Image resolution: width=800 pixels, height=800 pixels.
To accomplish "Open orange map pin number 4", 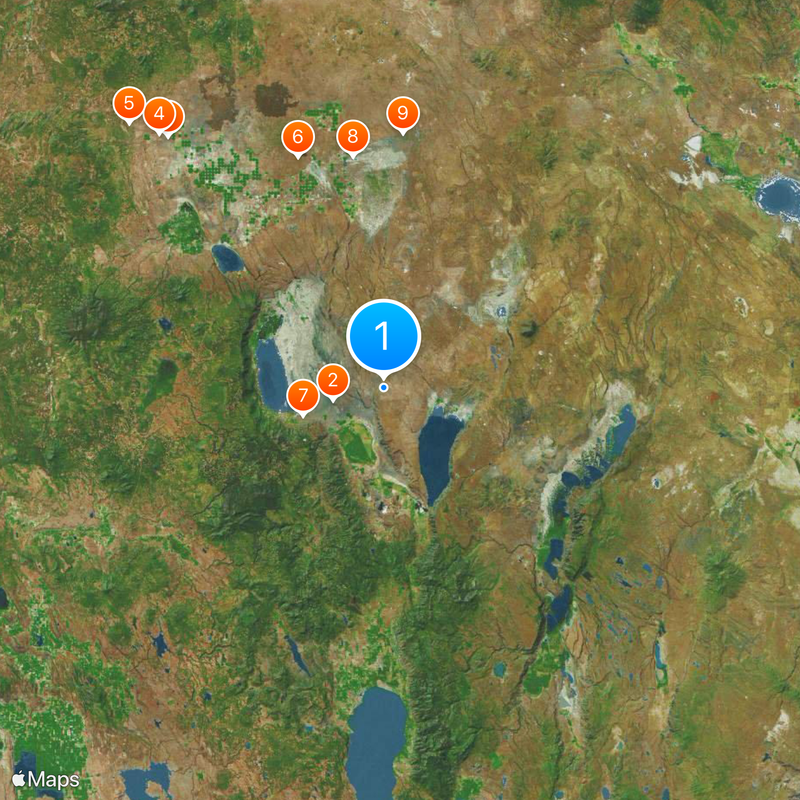I will [x=158, y=114].
